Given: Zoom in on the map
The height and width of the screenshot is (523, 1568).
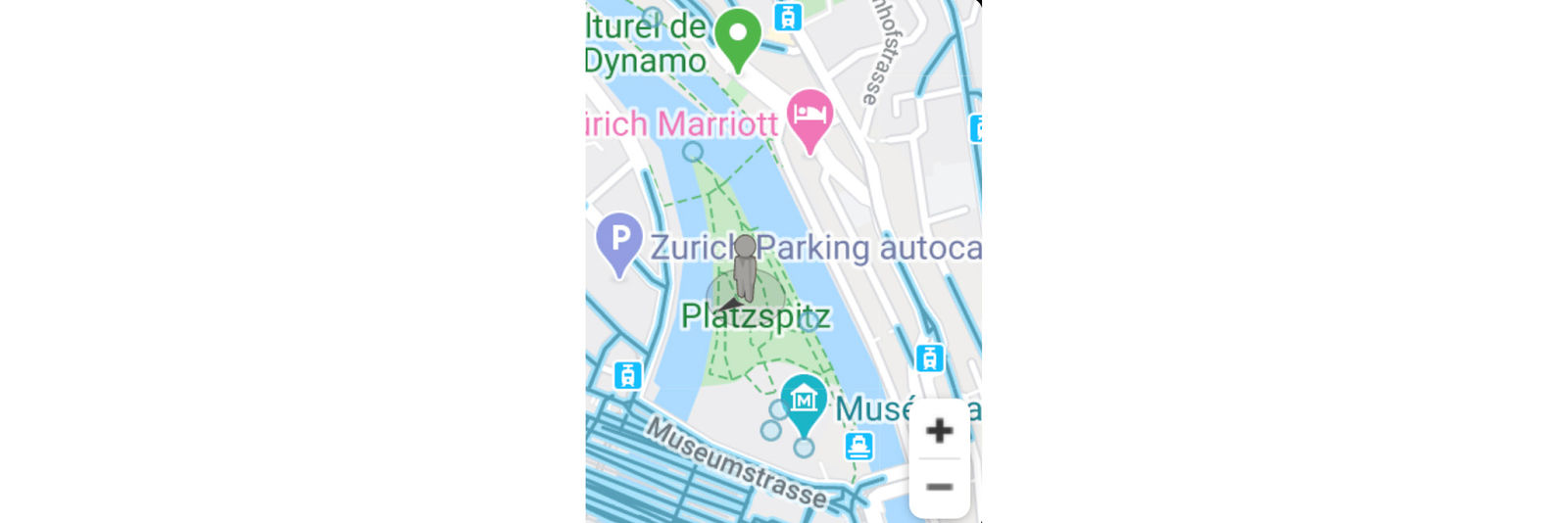Looking at the screenshot, I should 939,431.
